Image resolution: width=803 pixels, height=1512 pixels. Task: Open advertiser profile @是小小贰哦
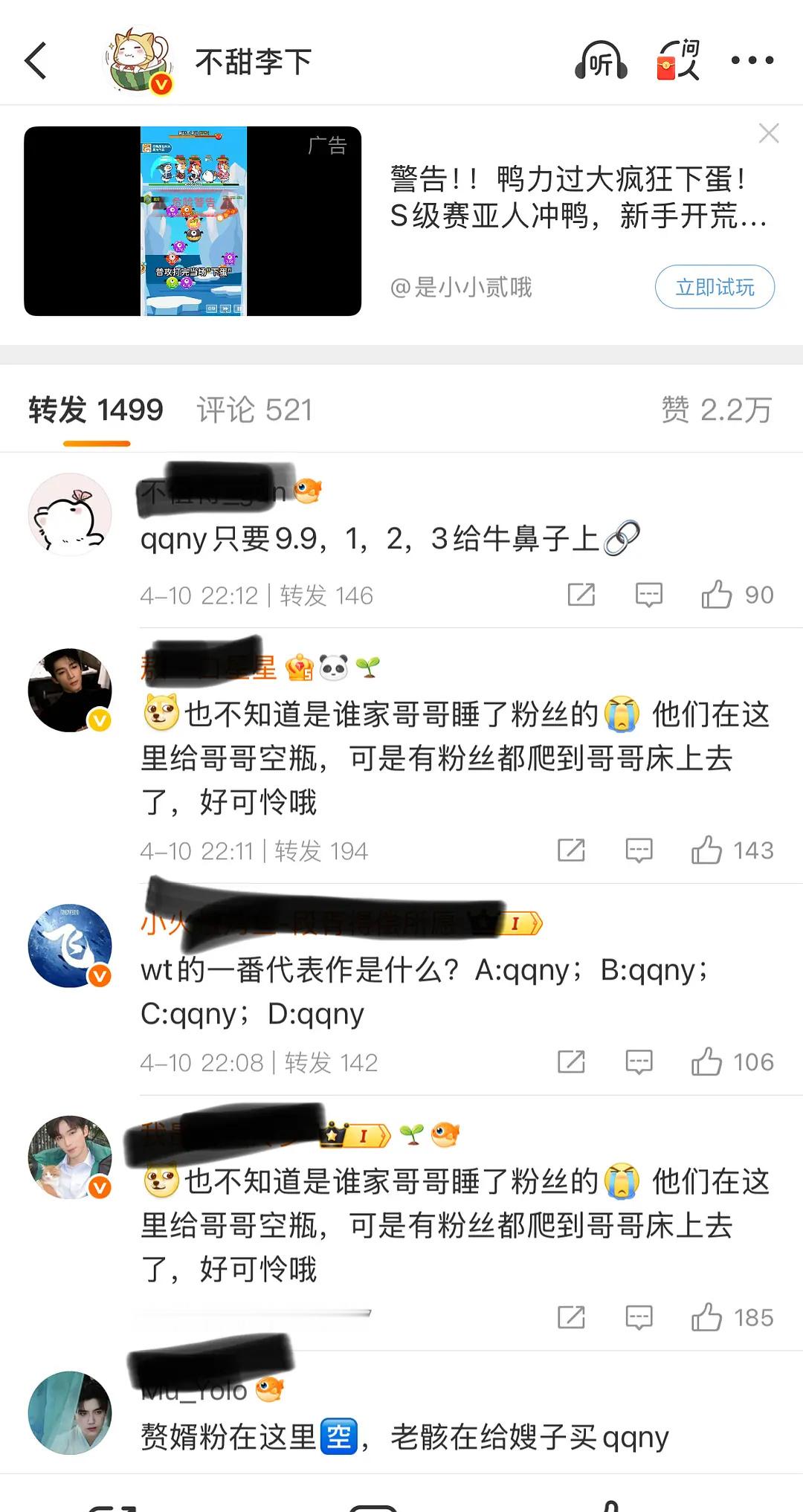click(x=461, y=288)
